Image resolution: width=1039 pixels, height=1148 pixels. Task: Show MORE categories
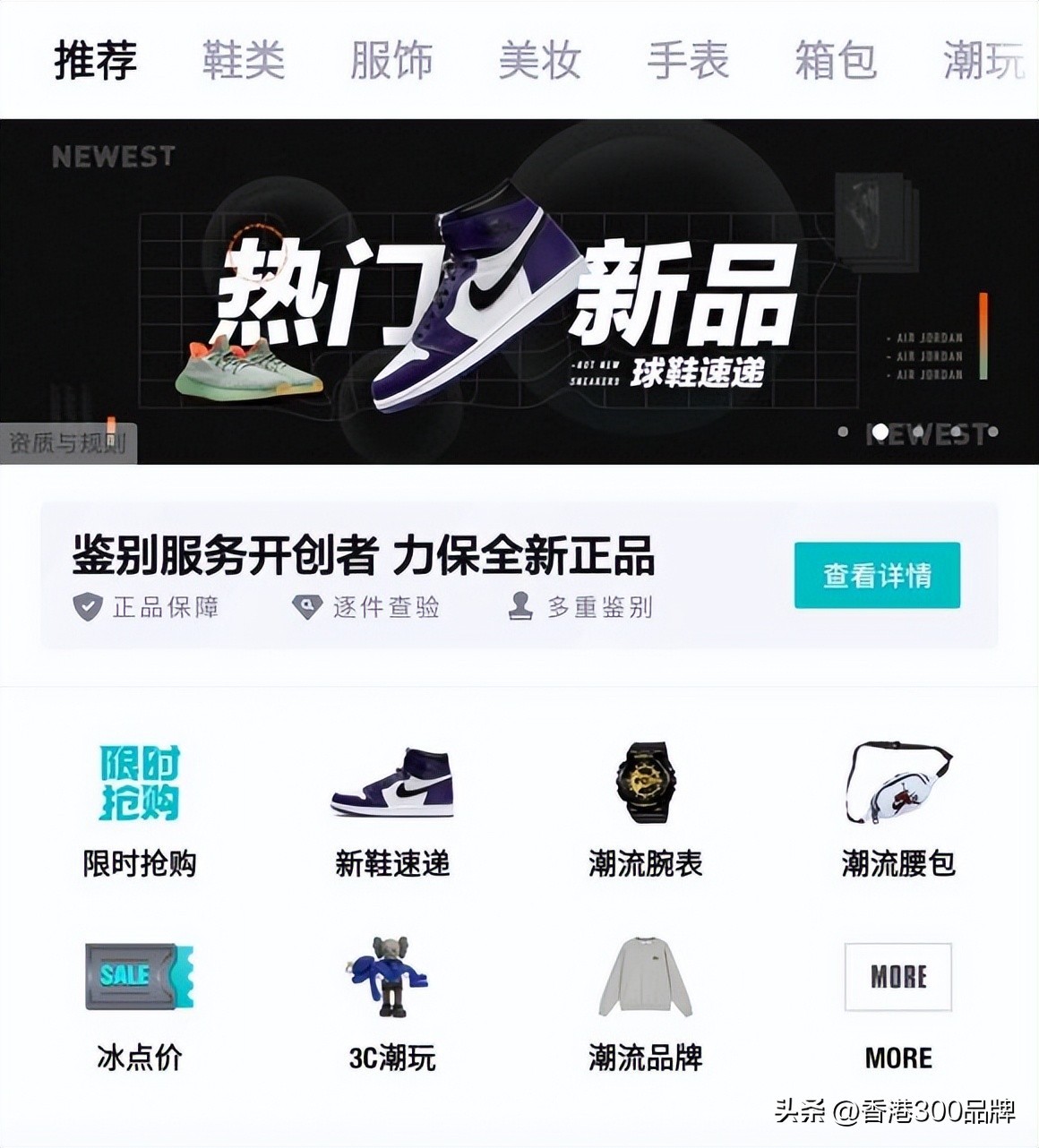click(898, 1003)
